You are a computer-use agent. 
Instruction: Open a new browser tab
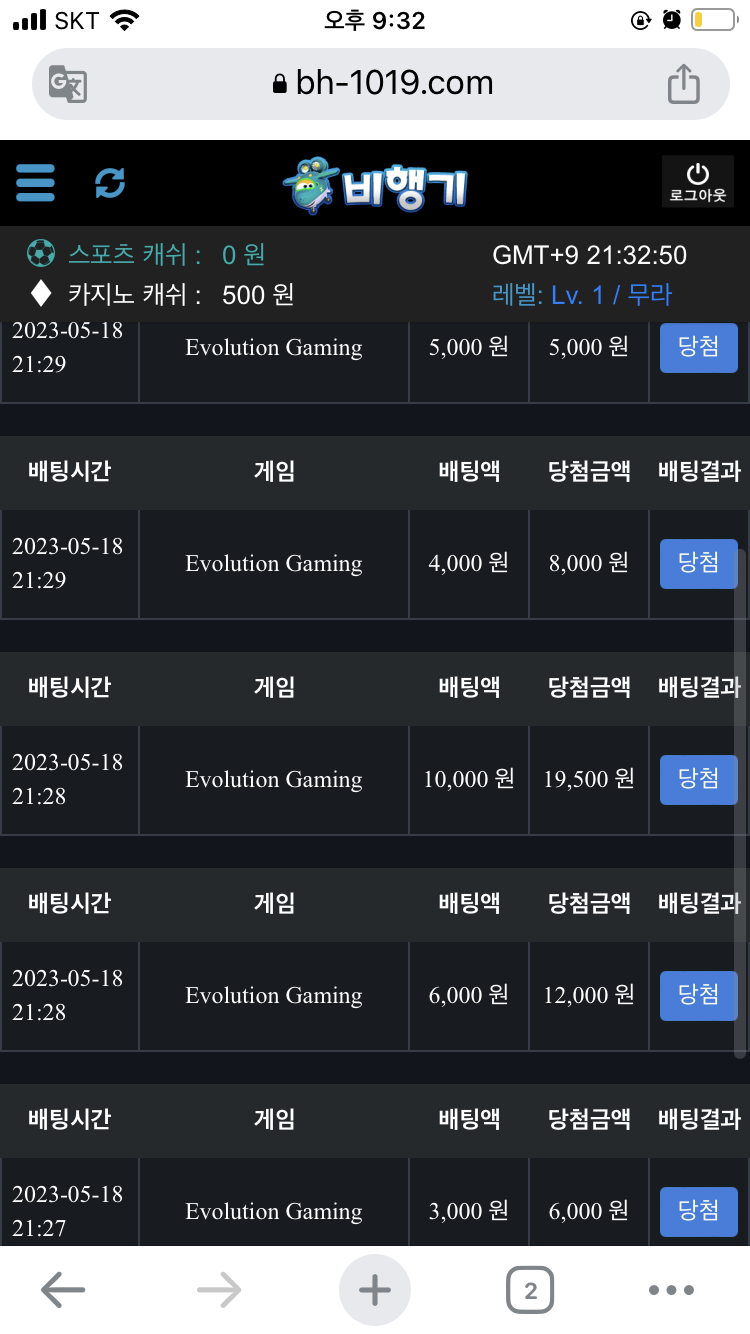click(x=375, y=1290)
